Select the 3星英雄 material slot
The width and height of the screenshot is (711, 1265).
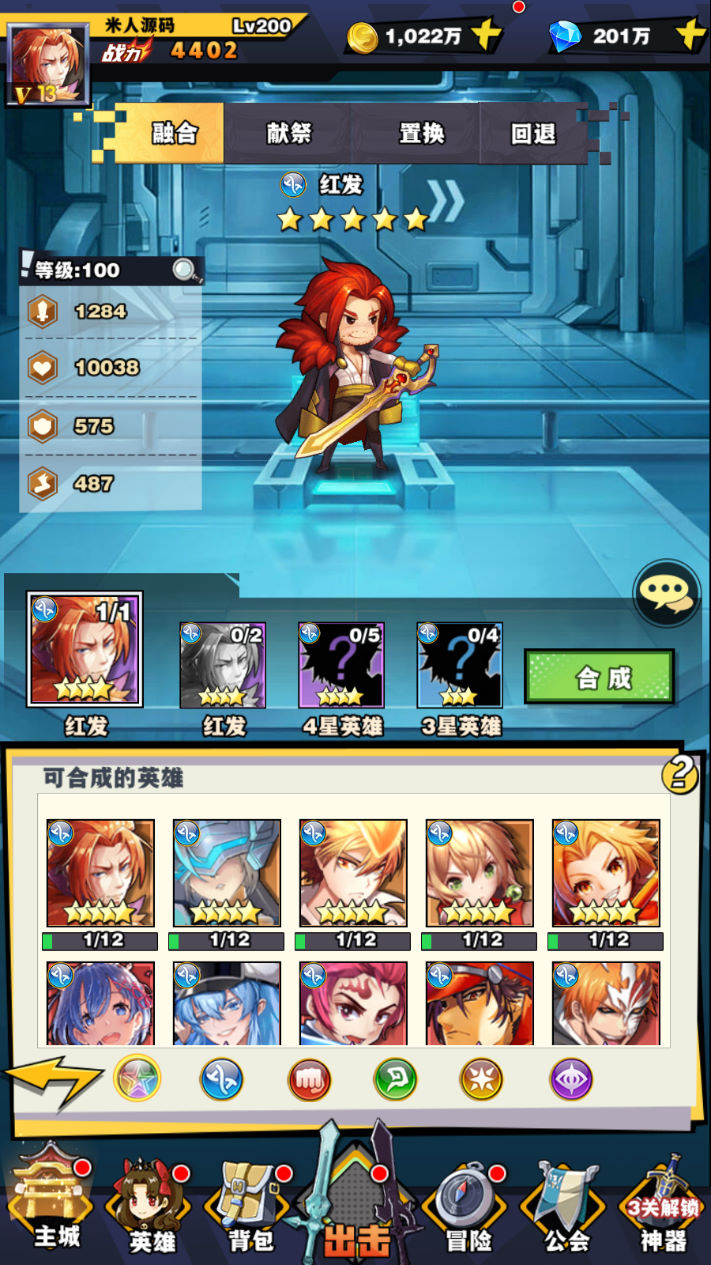click(x=459, y=665)
